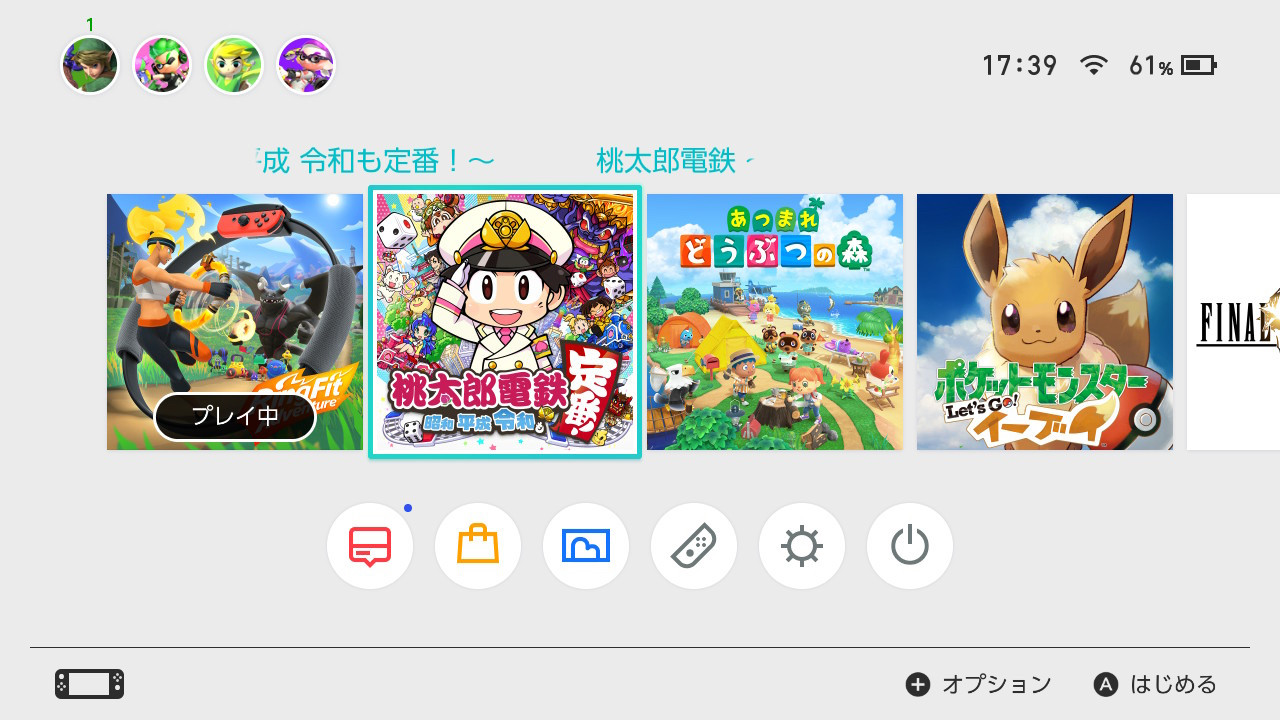Open System Settings gear icon
Screen dimensions: 1280x720
[x=802, y=546]
